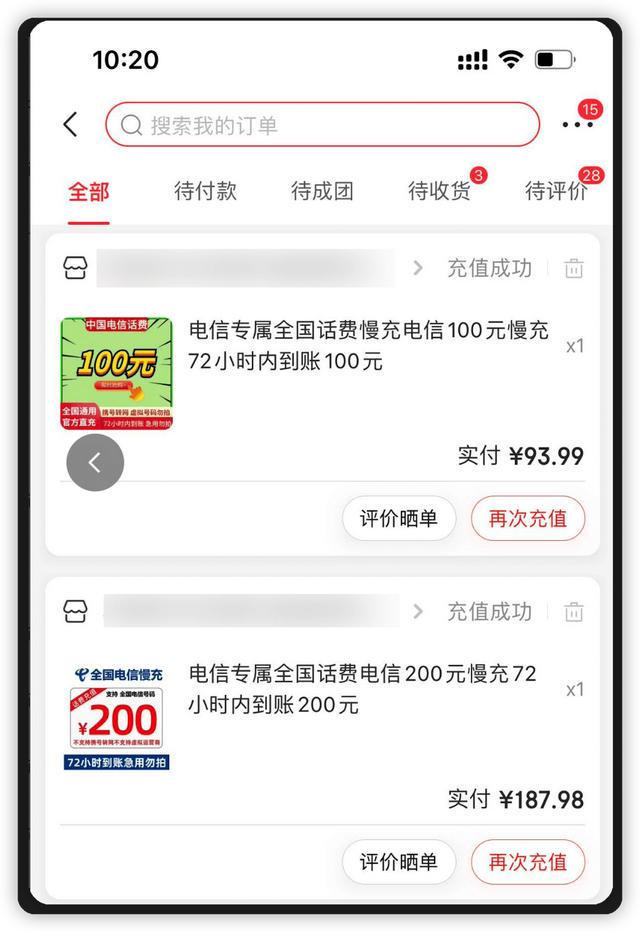Switch to the 全部 tab

click(x=89, y=191)
